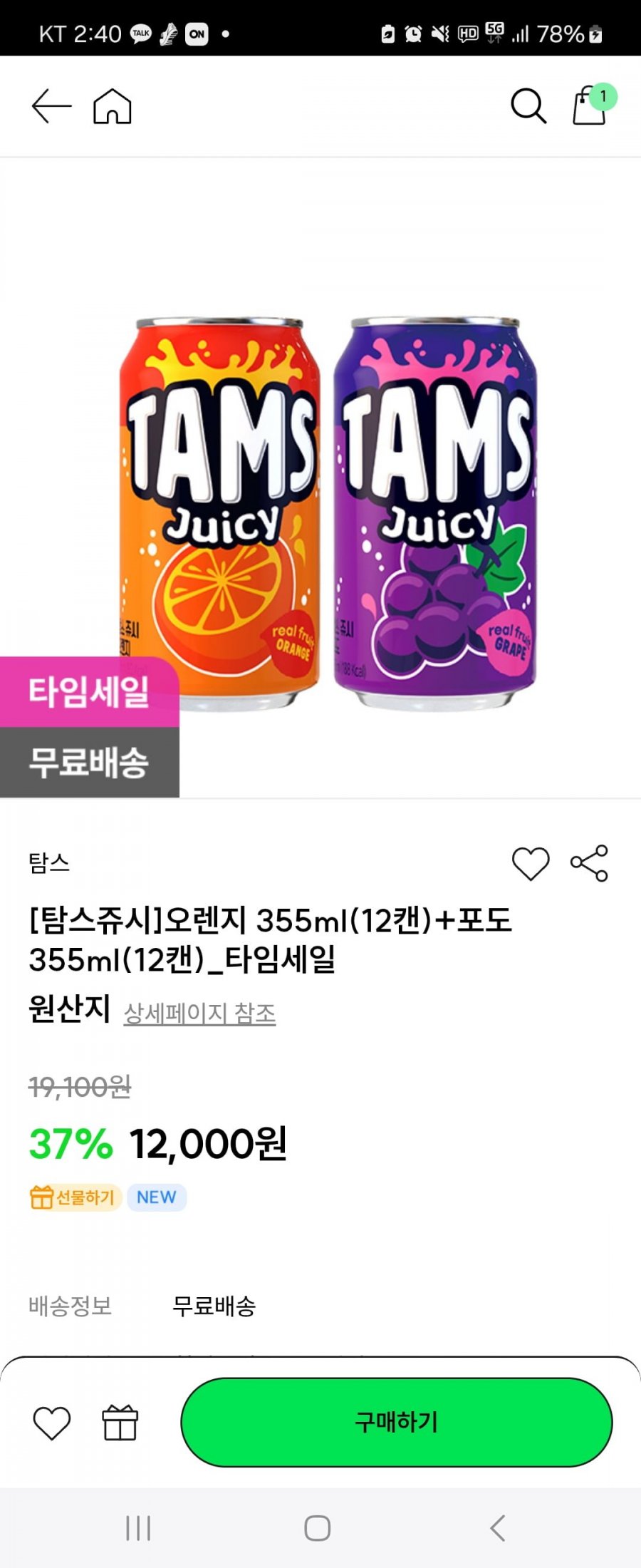
Task: Open system recent apps
Action: [138, 1528]
